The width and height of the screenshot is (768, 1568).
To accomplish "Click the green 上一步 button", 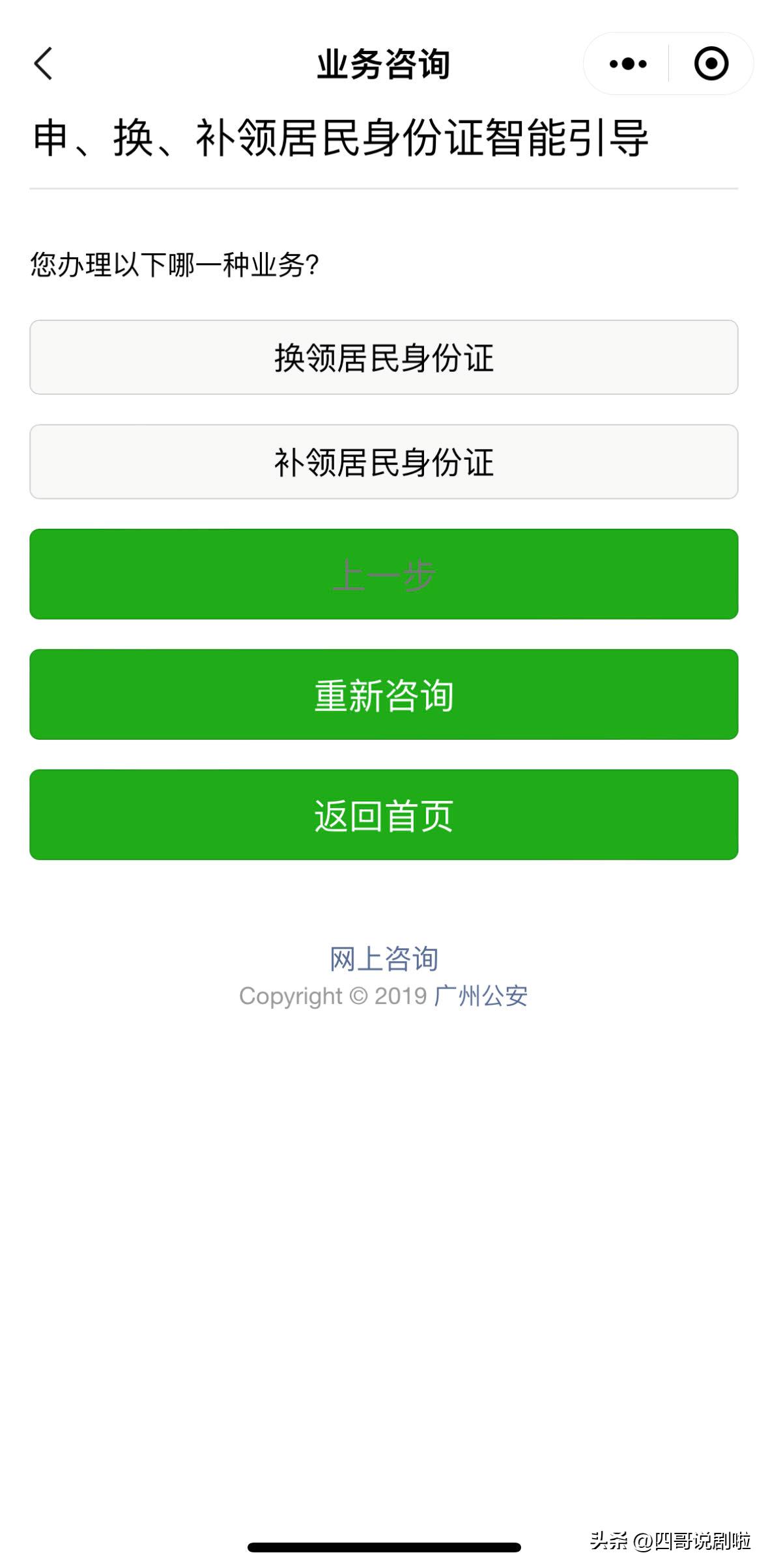I will point(384,572).
